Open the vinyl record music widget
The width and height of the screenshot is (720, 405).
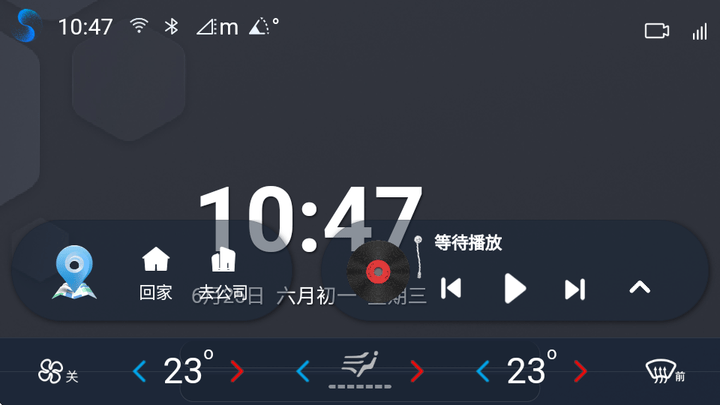(378, 270)
